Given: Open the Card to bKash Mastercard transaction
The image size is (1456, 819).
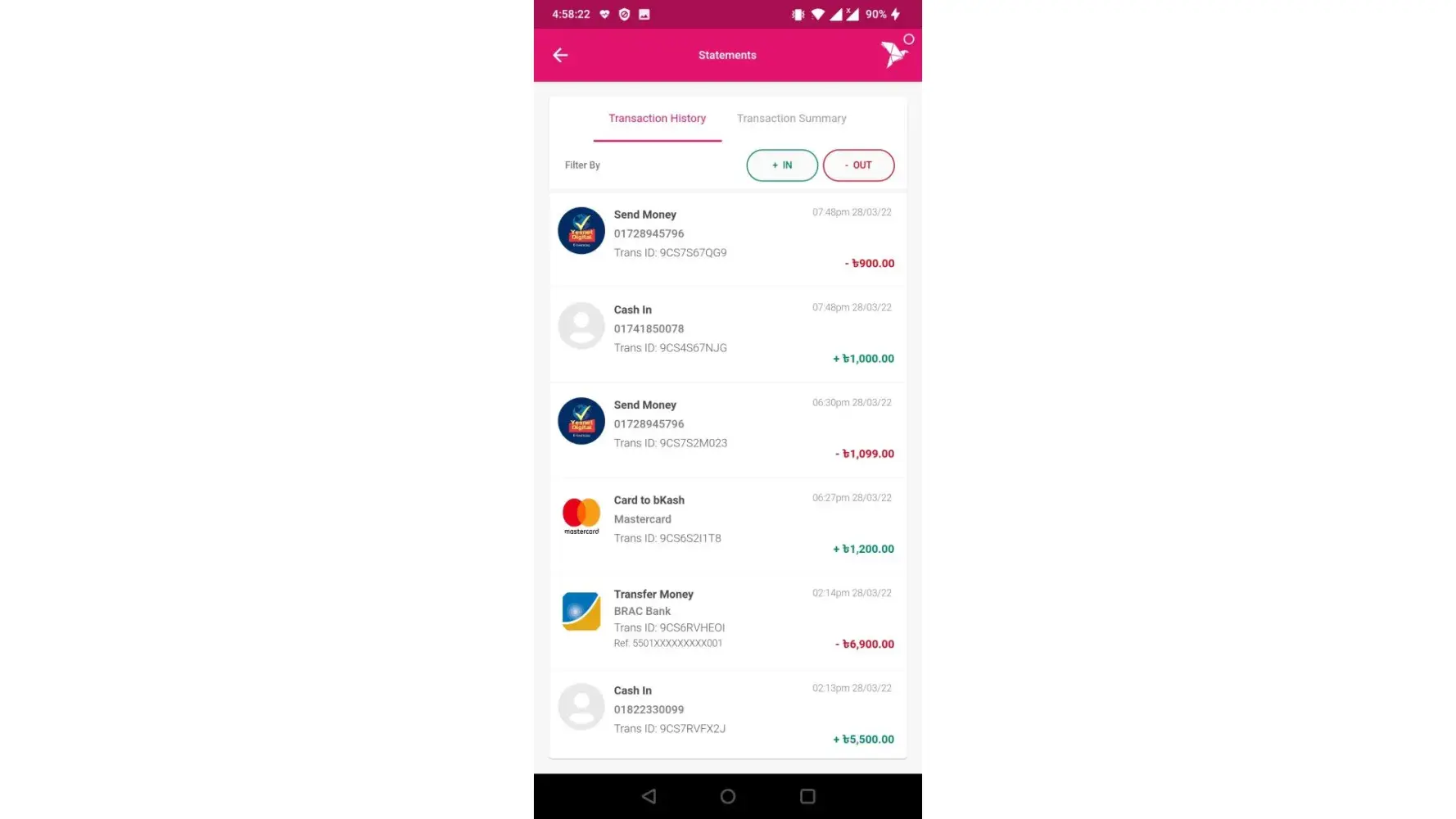Looking at the screenshot, I should point(727,523).
